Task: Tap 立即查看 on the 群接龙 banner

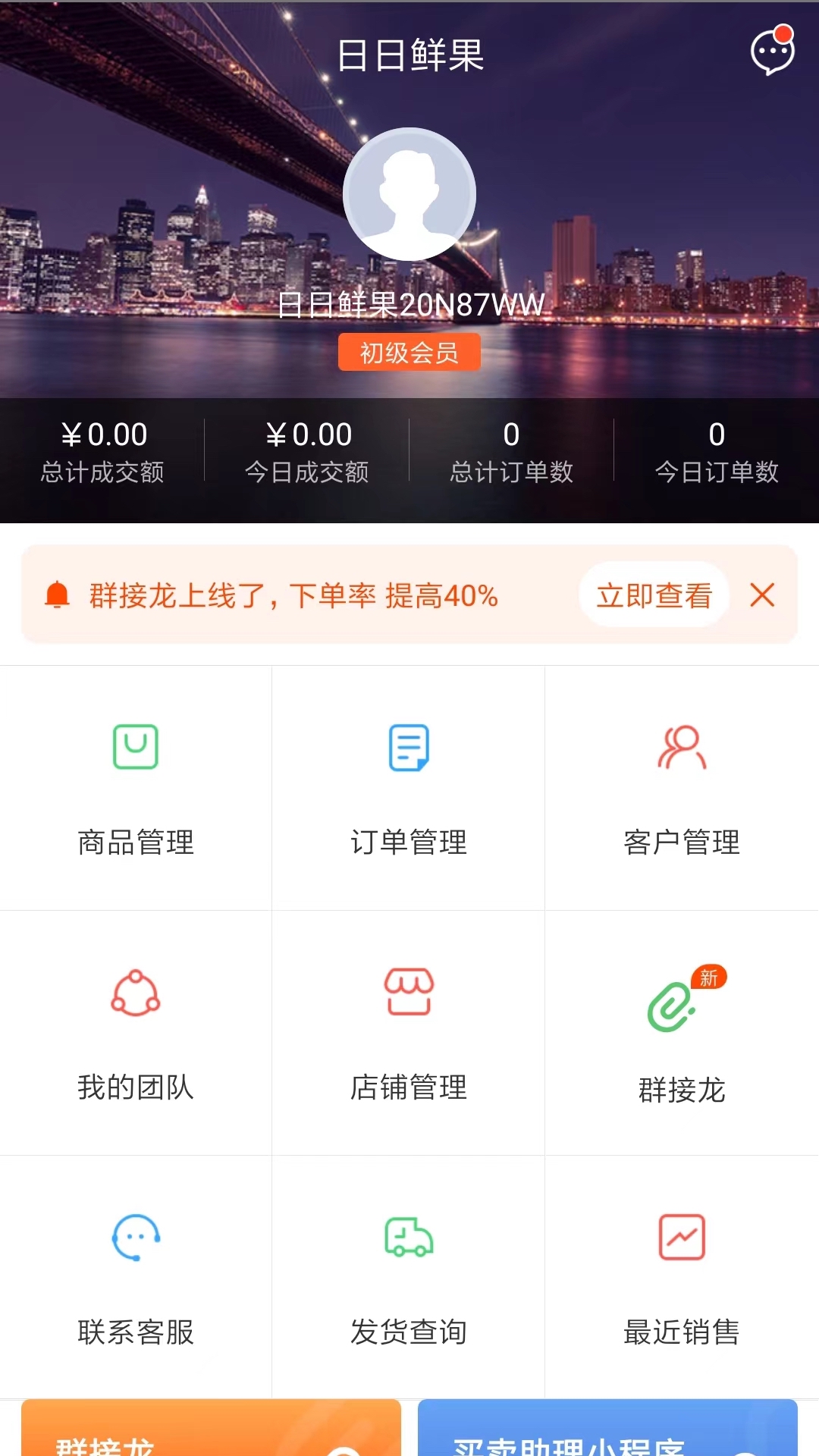Action: pos(654,595)
